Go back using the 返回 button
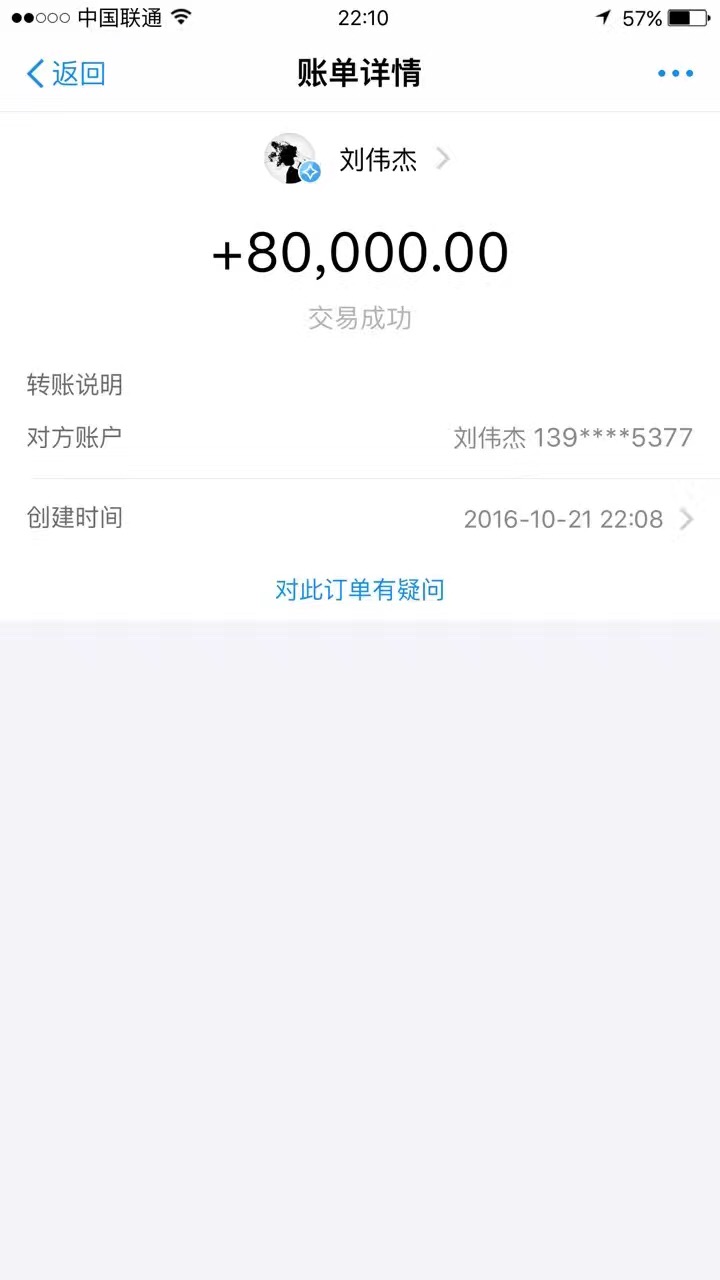This screenshot has height=1280, width=720. [x=66, y=73]
